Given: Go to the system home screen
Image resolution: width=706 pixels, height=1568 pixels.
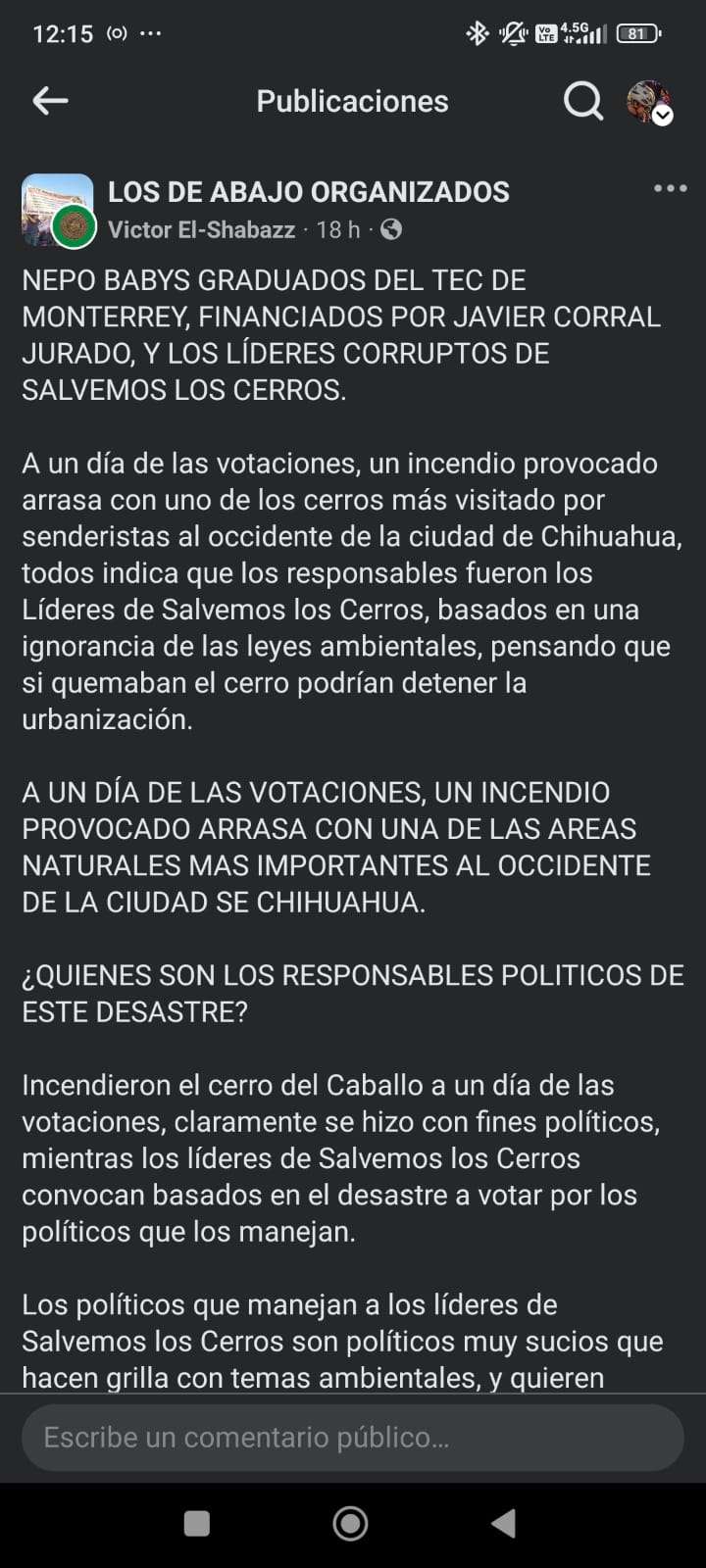Looking at the screenshot, I should coord(351,1523).
